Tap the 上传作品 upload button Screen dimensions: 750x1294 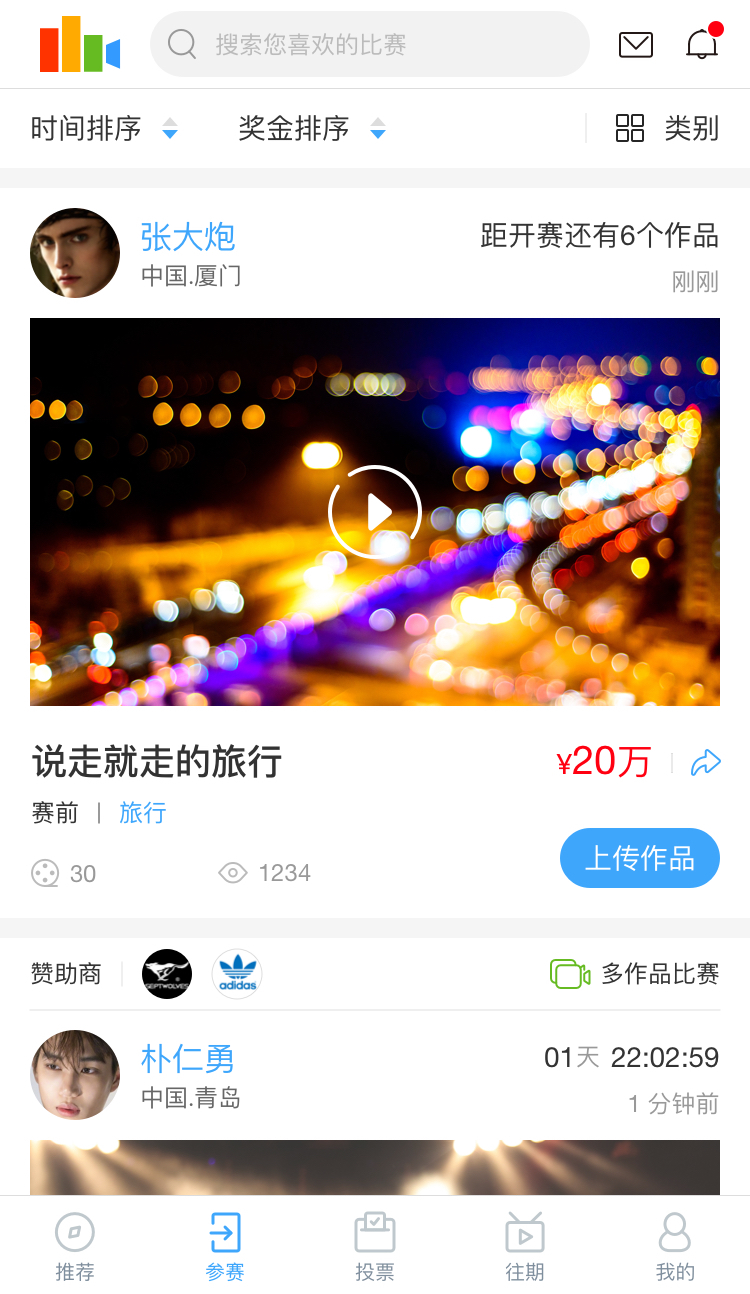pyautogui.click(x=639, y=858)
